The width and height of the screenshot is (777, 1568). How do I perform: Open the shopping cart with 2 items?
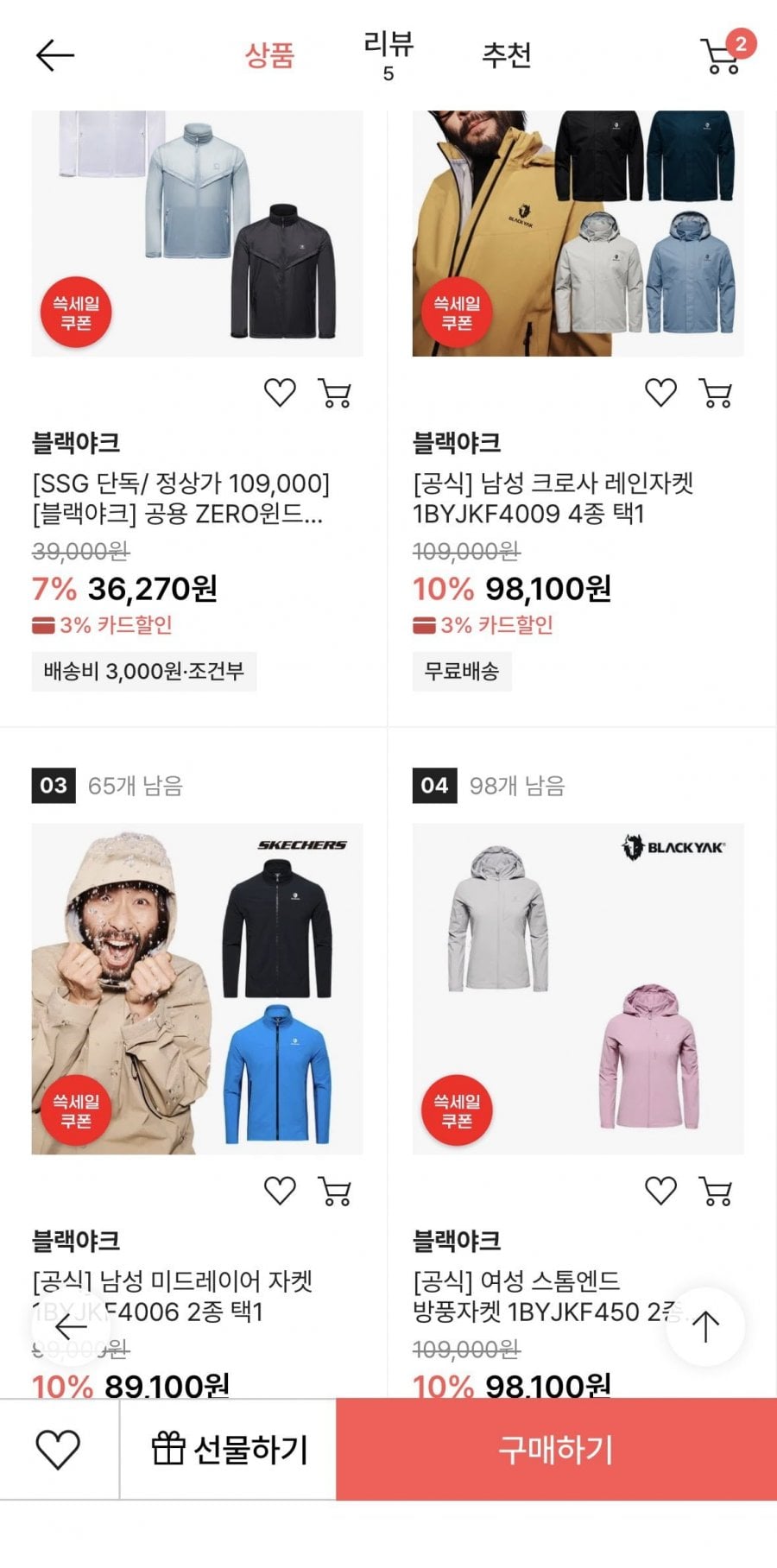[723, 56]
